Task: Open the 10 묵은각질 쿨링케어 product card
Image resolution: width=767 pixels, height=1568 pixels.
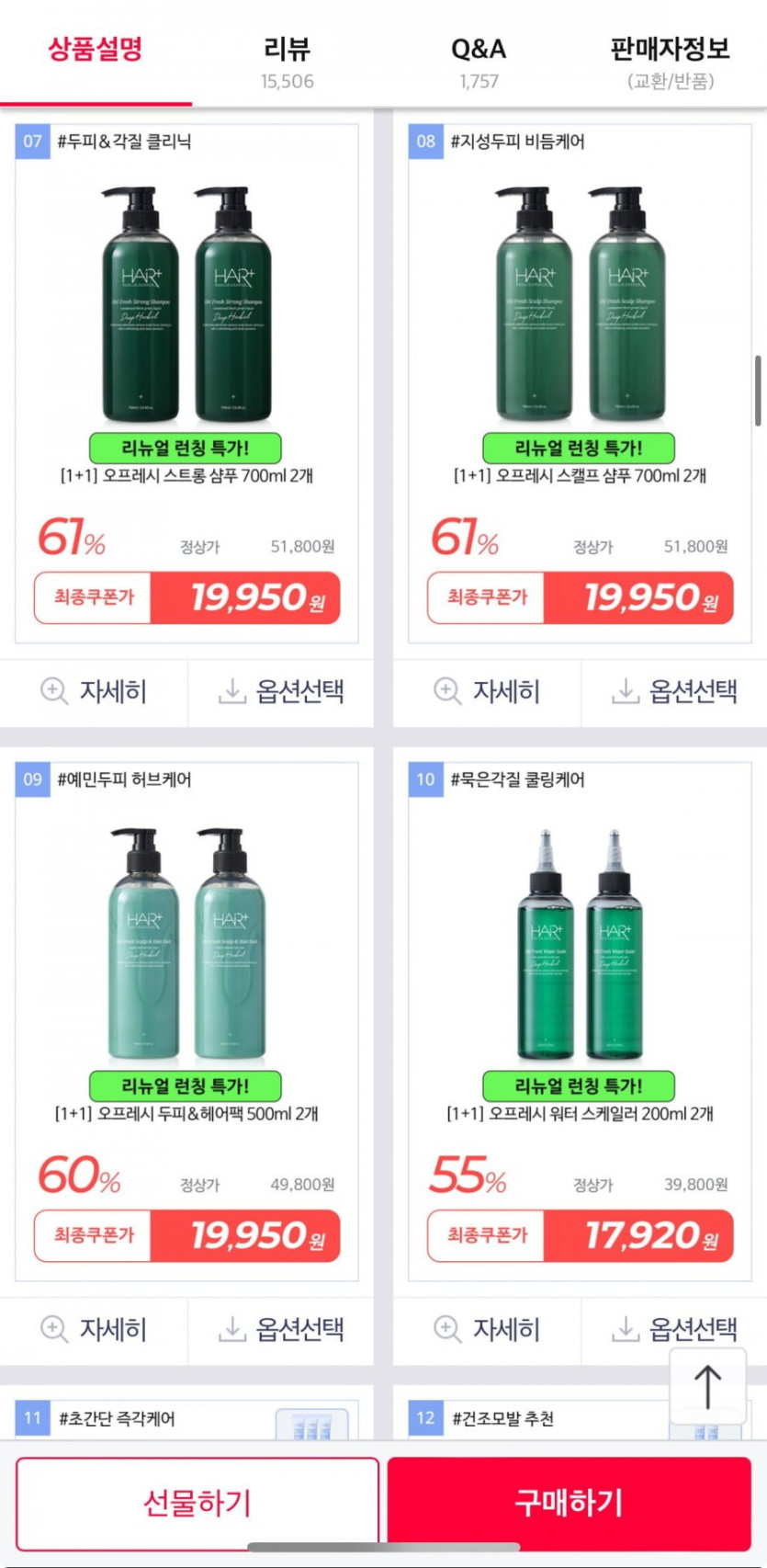Action: 580,1021
